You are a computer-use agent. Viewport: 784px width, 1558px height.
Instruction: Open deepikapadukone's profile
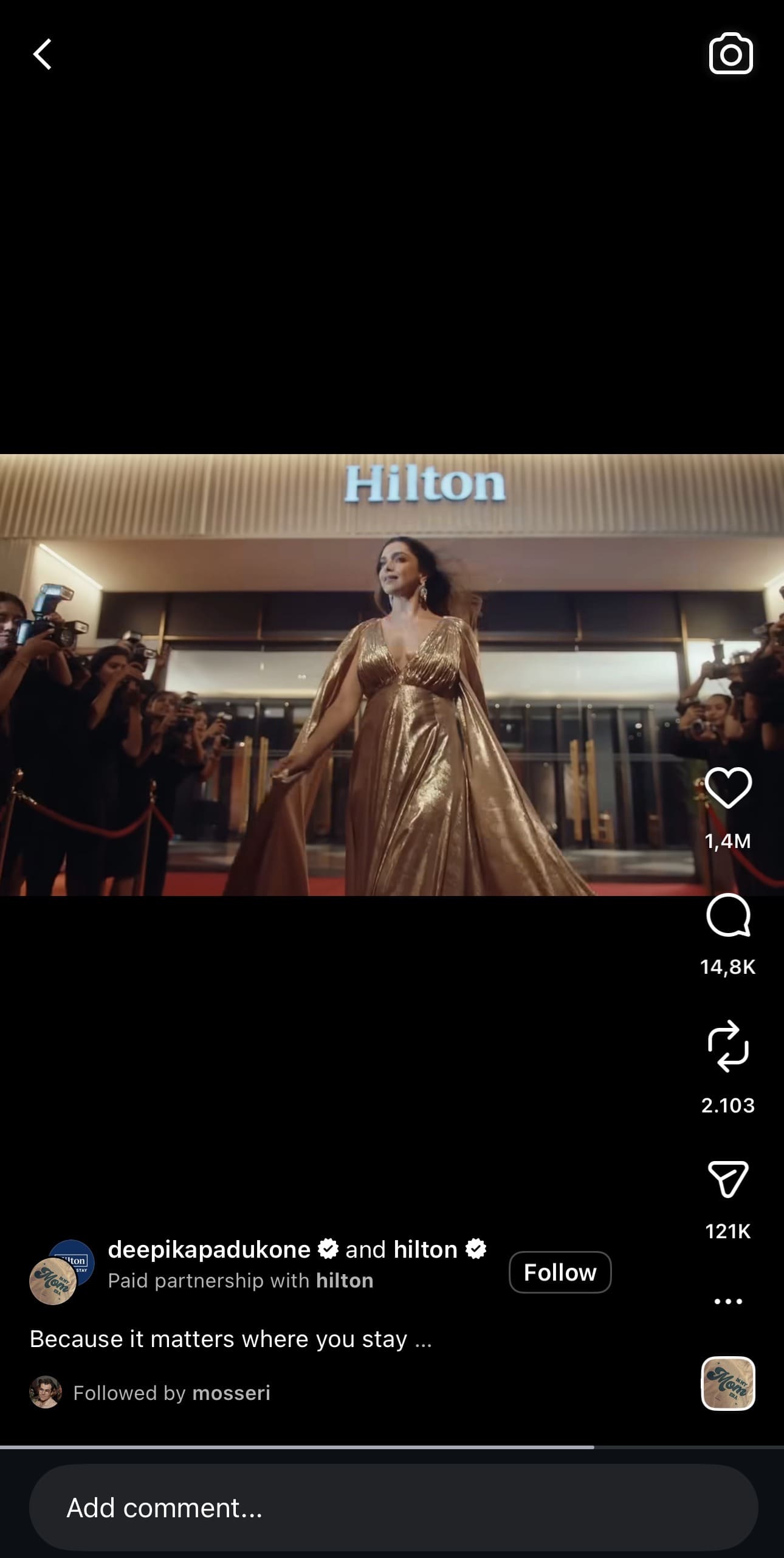(209, 1250)
